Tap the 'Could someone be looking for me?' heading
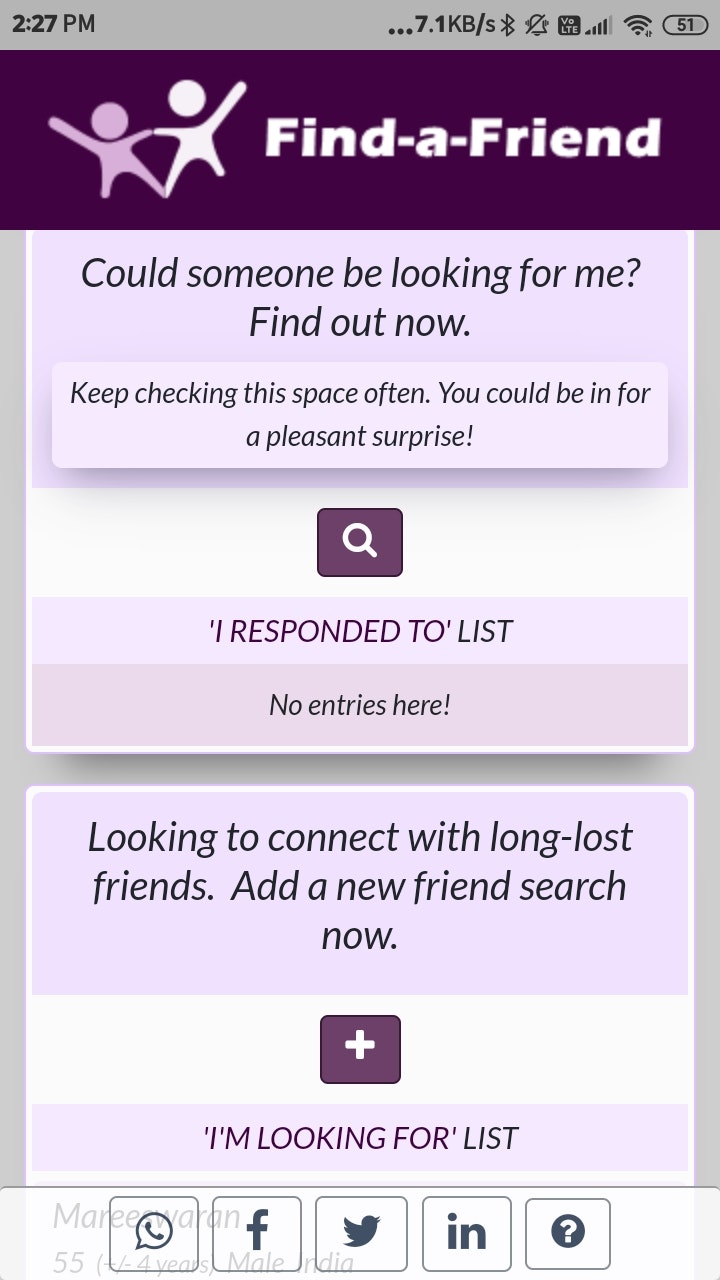Screen dimensions: 720x1280 [359, 297]
